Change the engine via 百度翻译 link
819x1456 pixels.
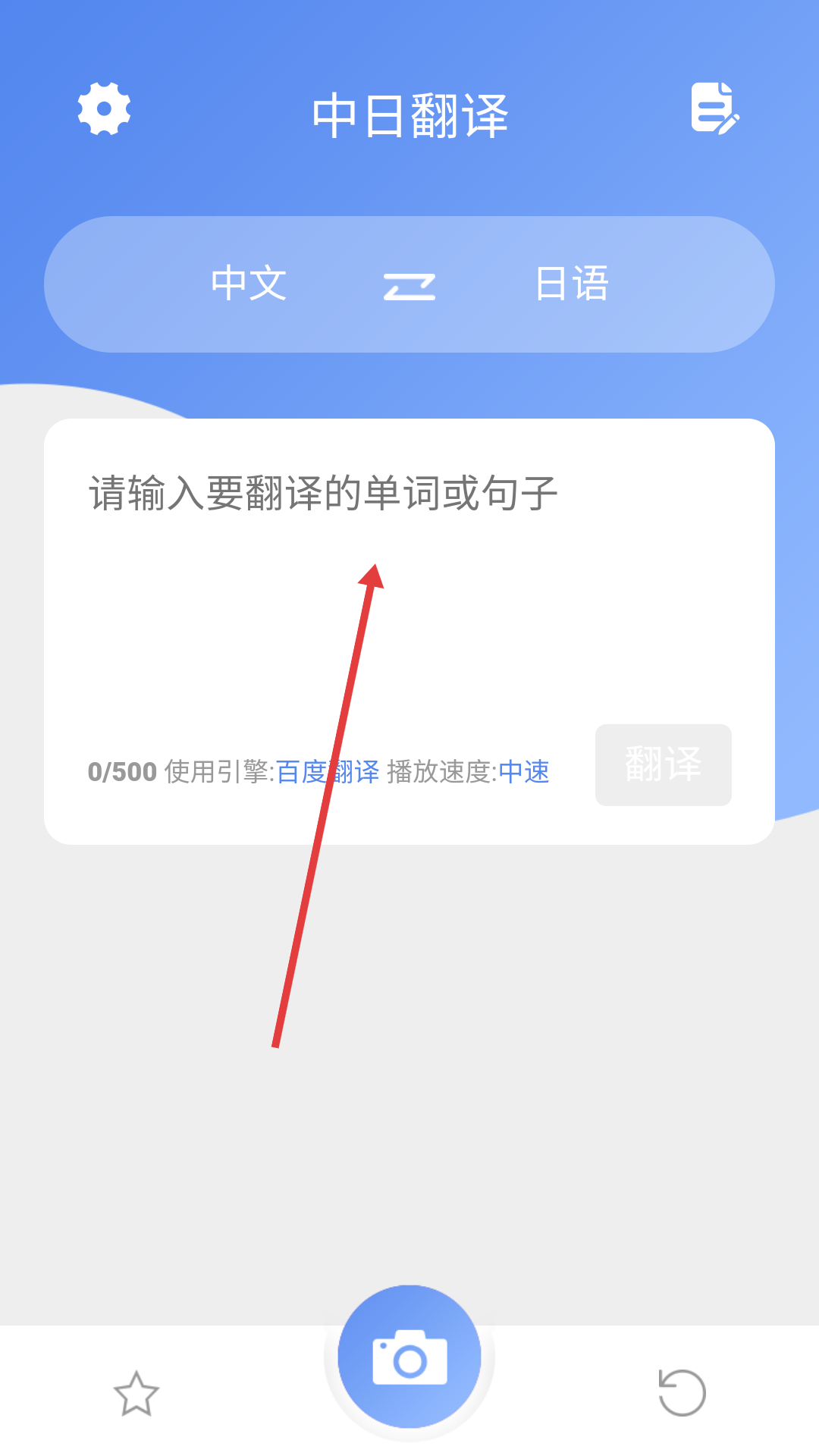pos(327,772)
